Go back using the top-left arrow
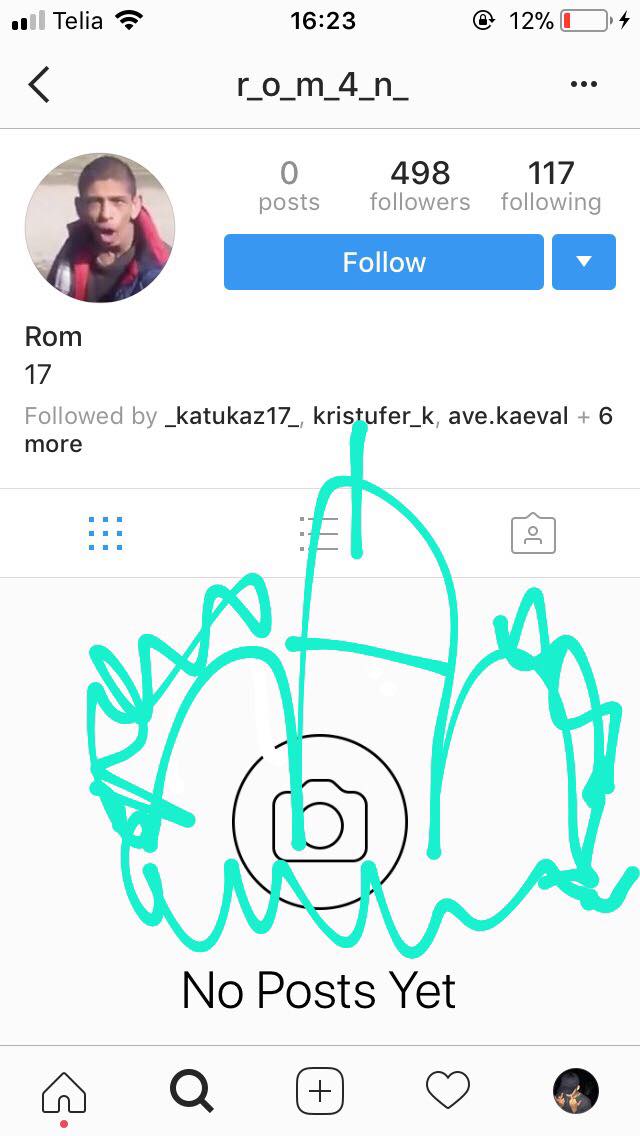The width and height of the screenshot is (640, 1136). (x=39, y=85)
